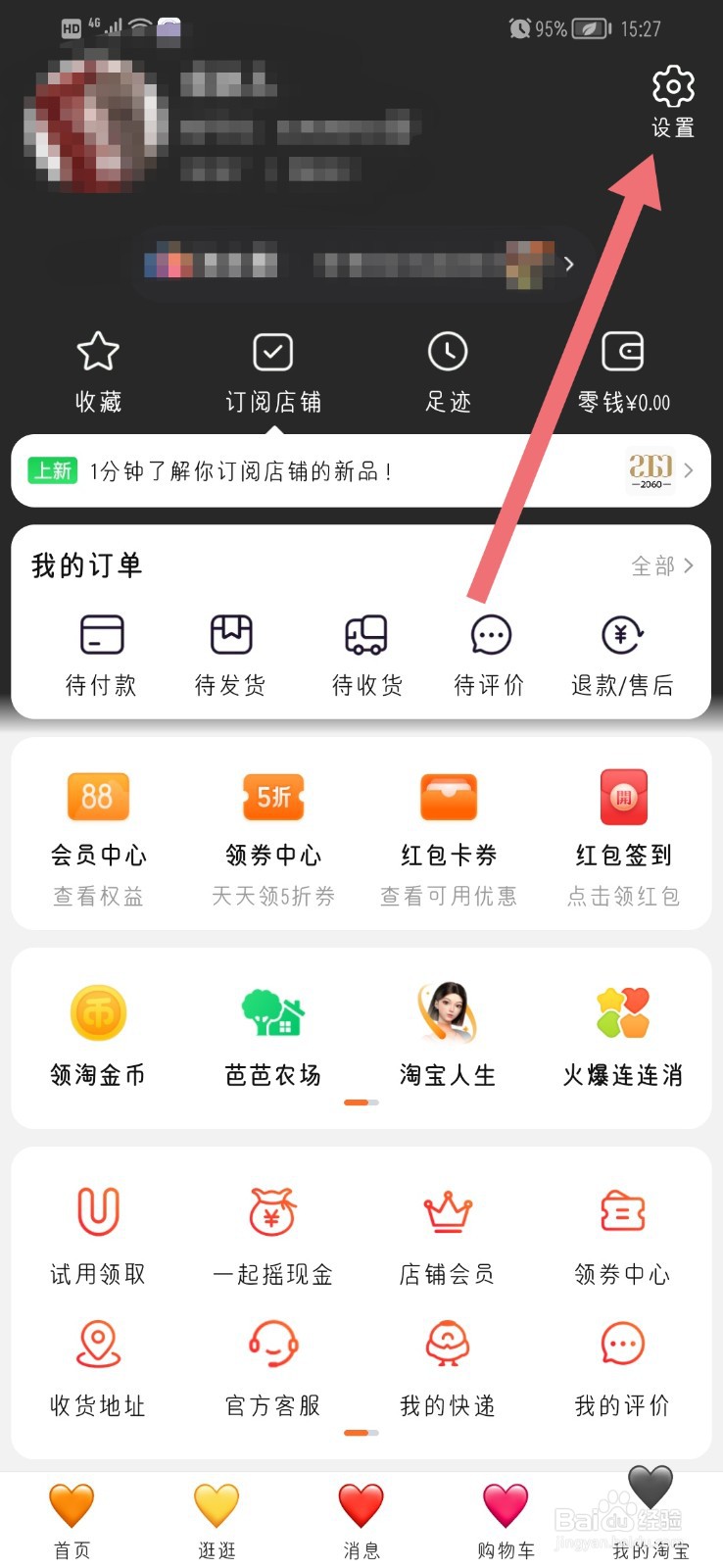The image size is (723, 1568).
Task: Open the 上新 new arrivals banner link
Action: tap(361, 470)
